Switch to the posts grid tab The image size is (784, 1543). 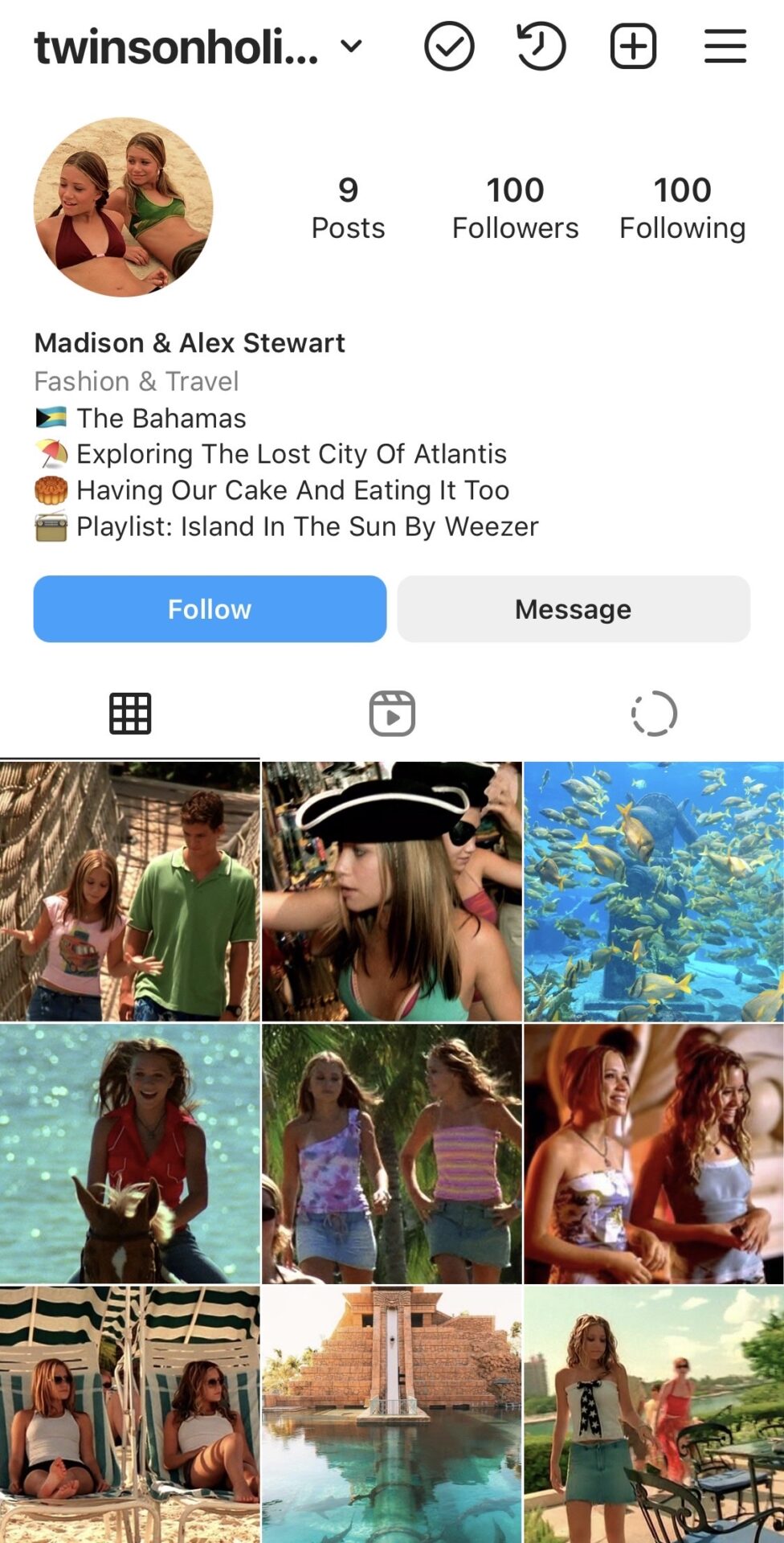(x=130, y=714)
